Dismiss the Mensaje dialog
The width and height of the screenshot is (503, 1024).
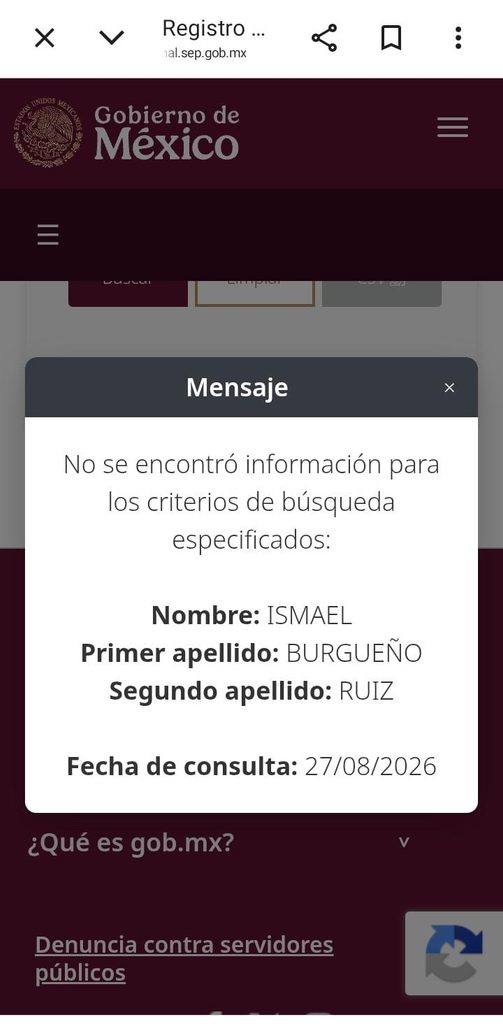[x=449, y=388]
